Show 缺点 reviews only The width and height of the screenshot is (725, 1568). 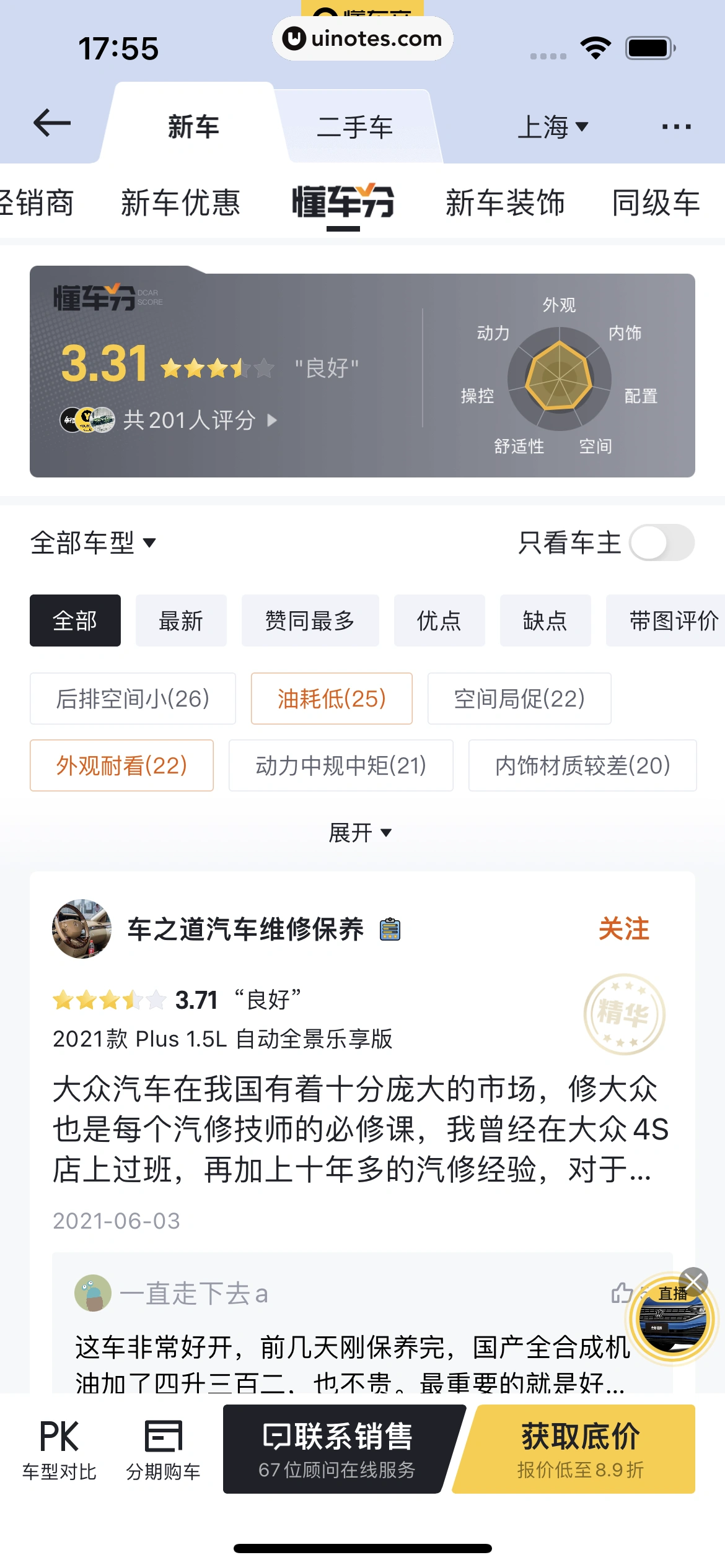click(545, 621)
